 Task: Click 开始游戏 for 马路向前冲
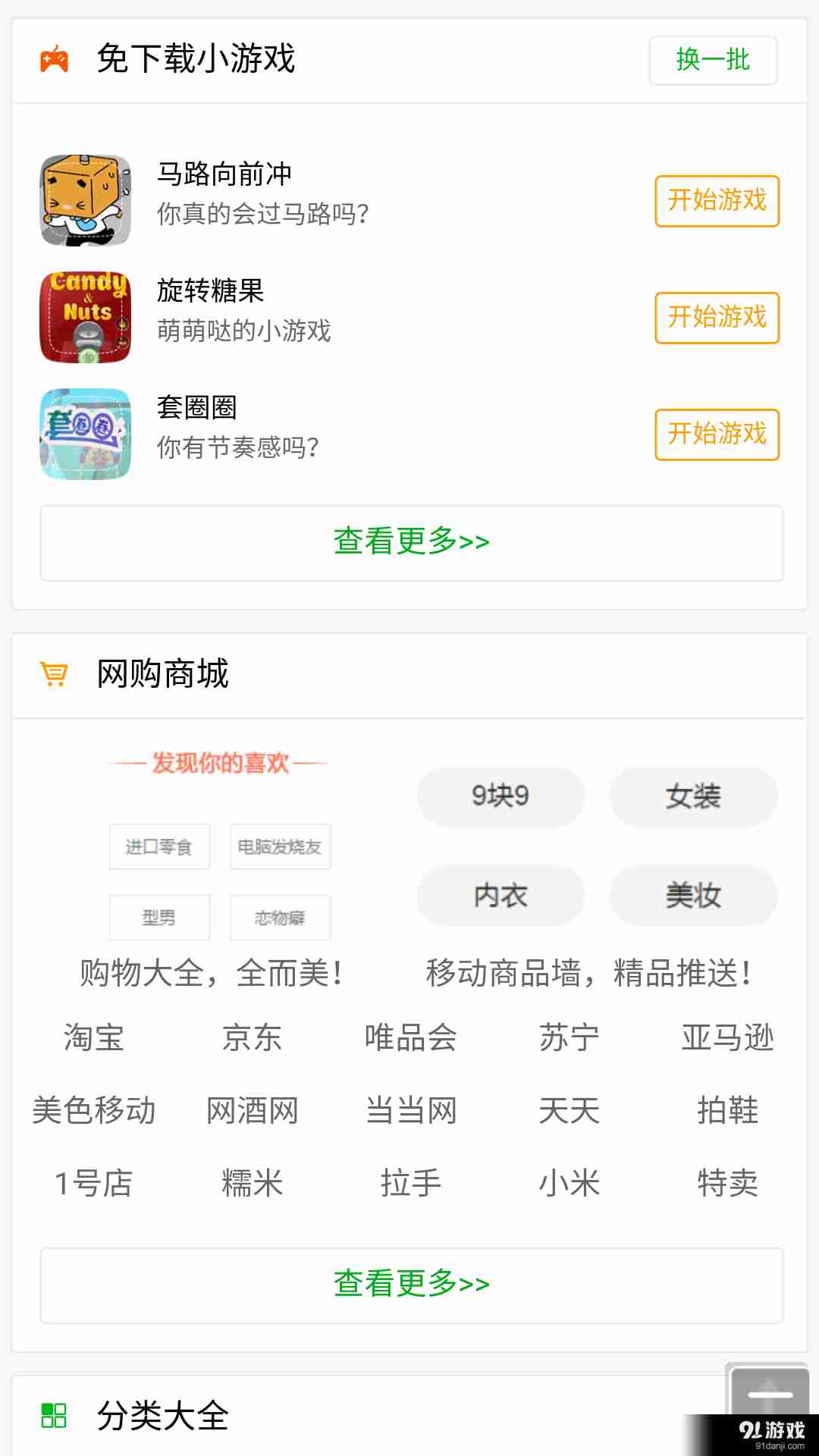pos(716,201)
